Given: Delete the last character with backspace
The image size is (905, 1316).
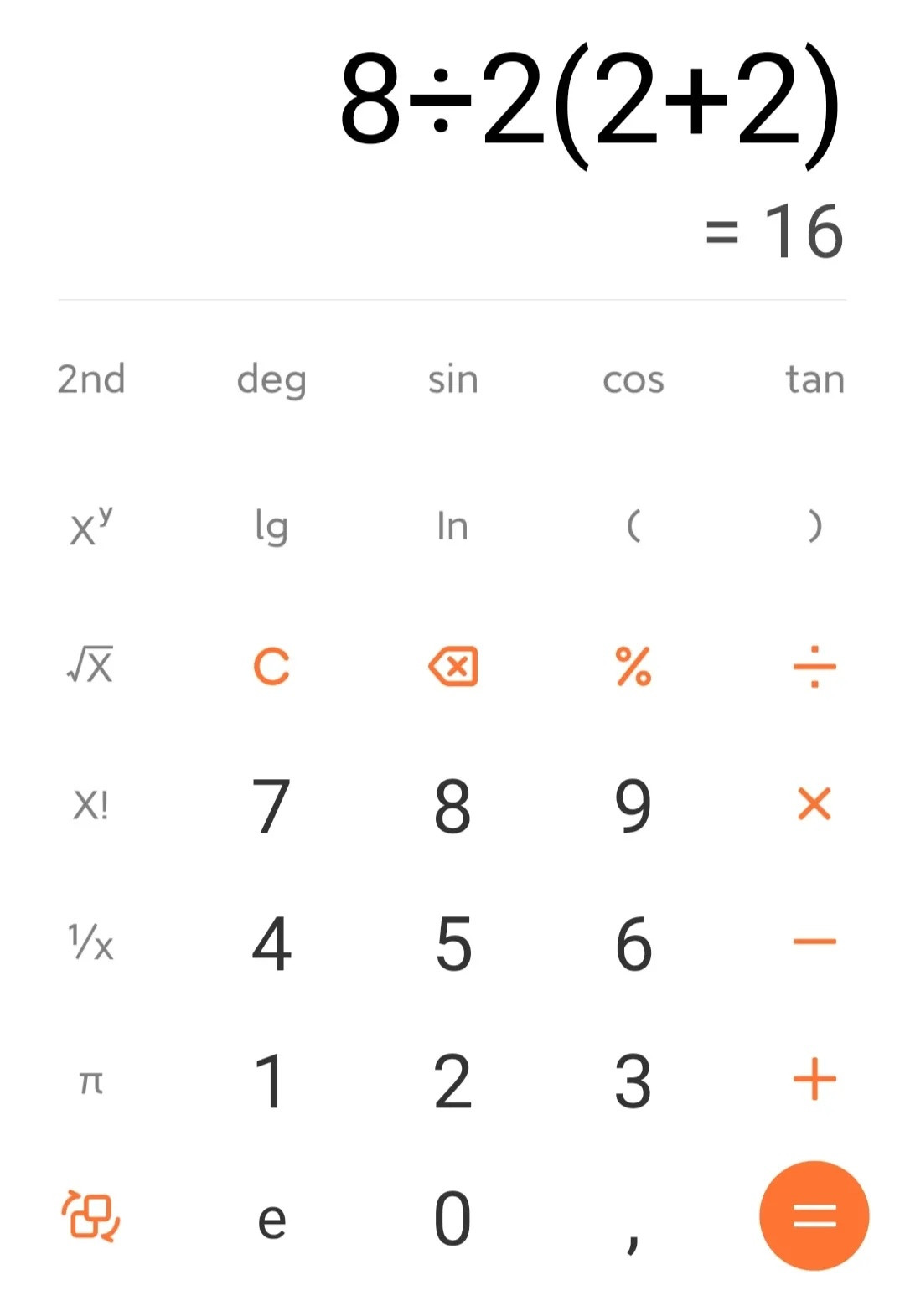Looking at the screenshot, I should pyautogui.click(x=452, y=667).
